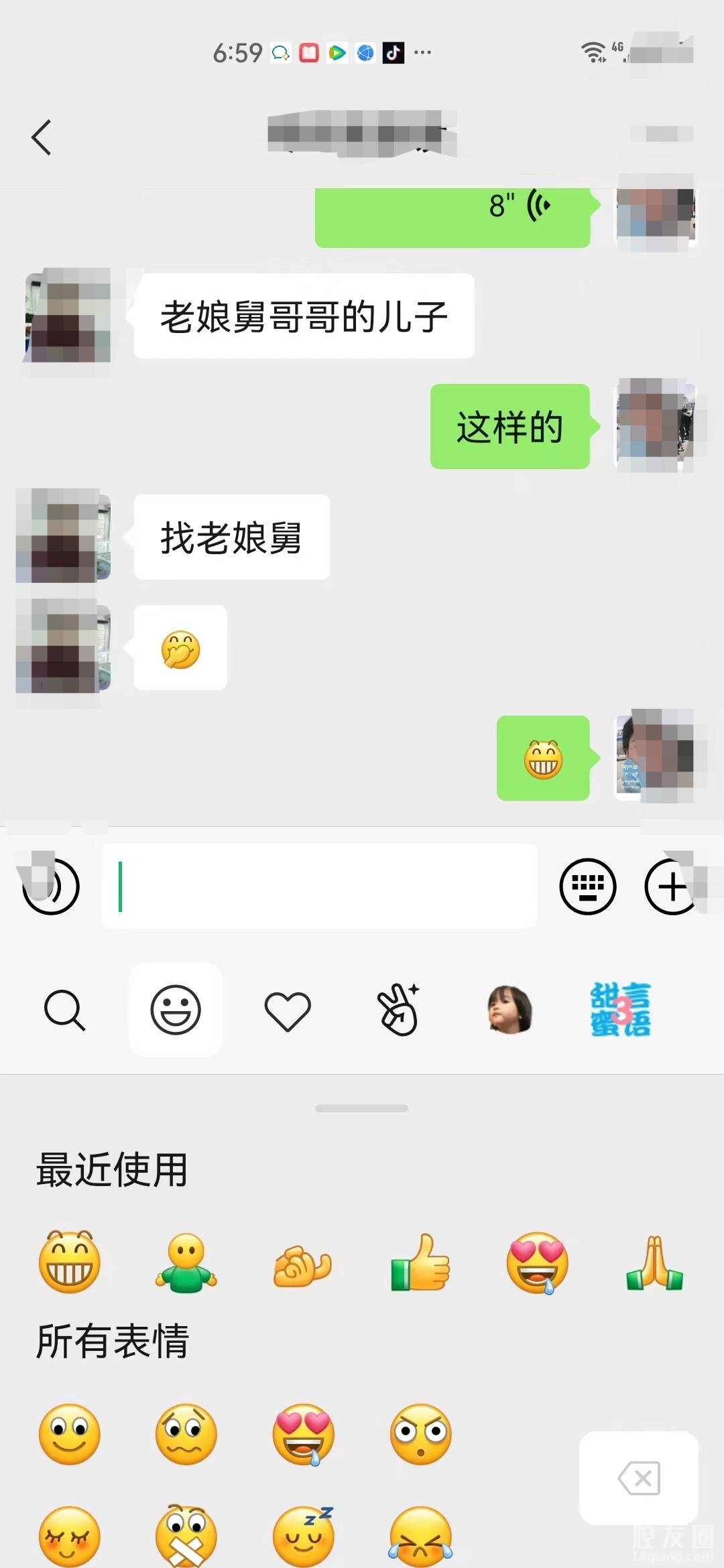Select the default emoji tab
724x1568 pixels.
tap(176, 1010)
